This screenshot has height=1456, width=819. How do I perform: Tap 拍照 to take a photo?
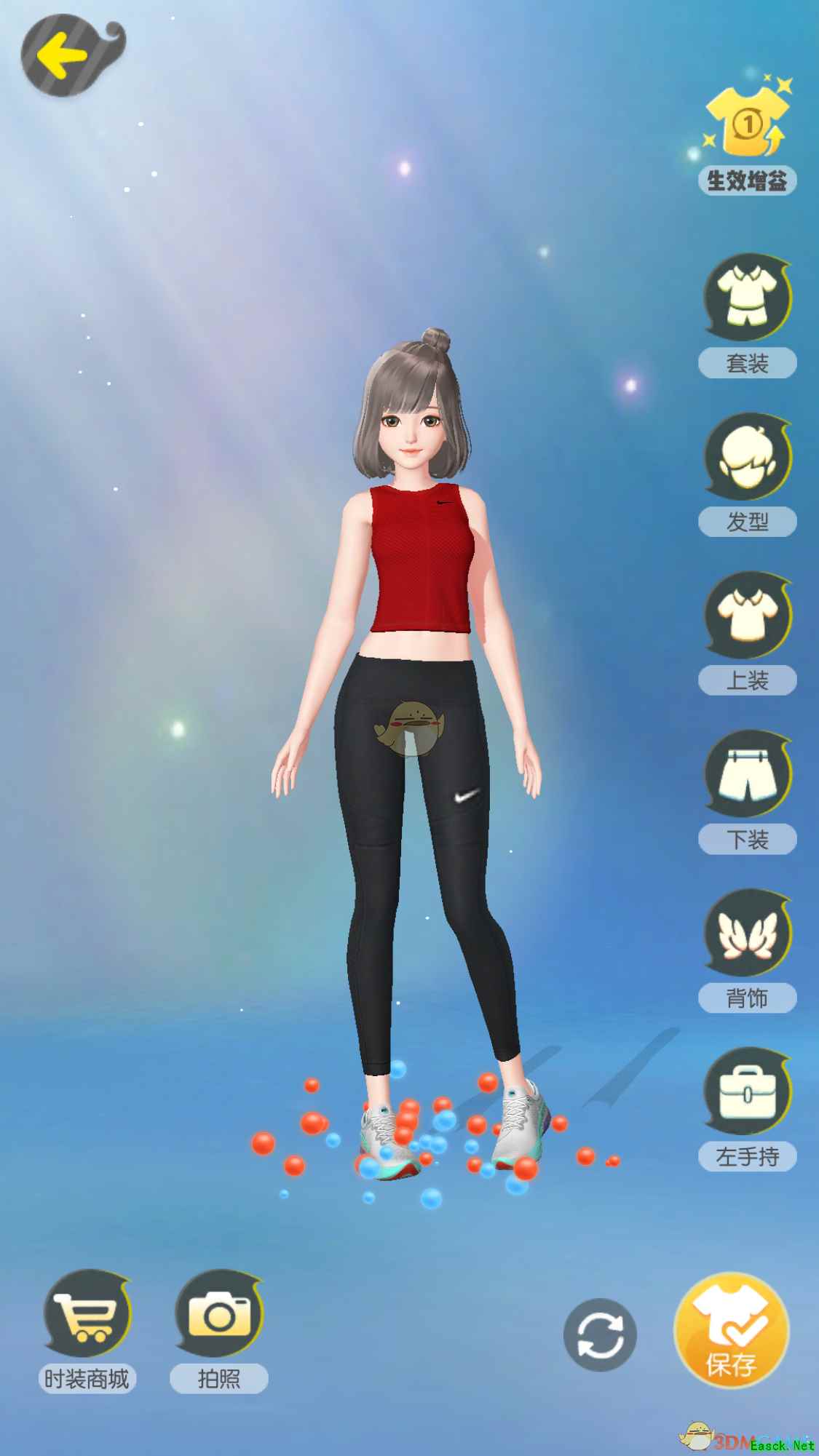pyautogui.click(x=218, y=1318)
